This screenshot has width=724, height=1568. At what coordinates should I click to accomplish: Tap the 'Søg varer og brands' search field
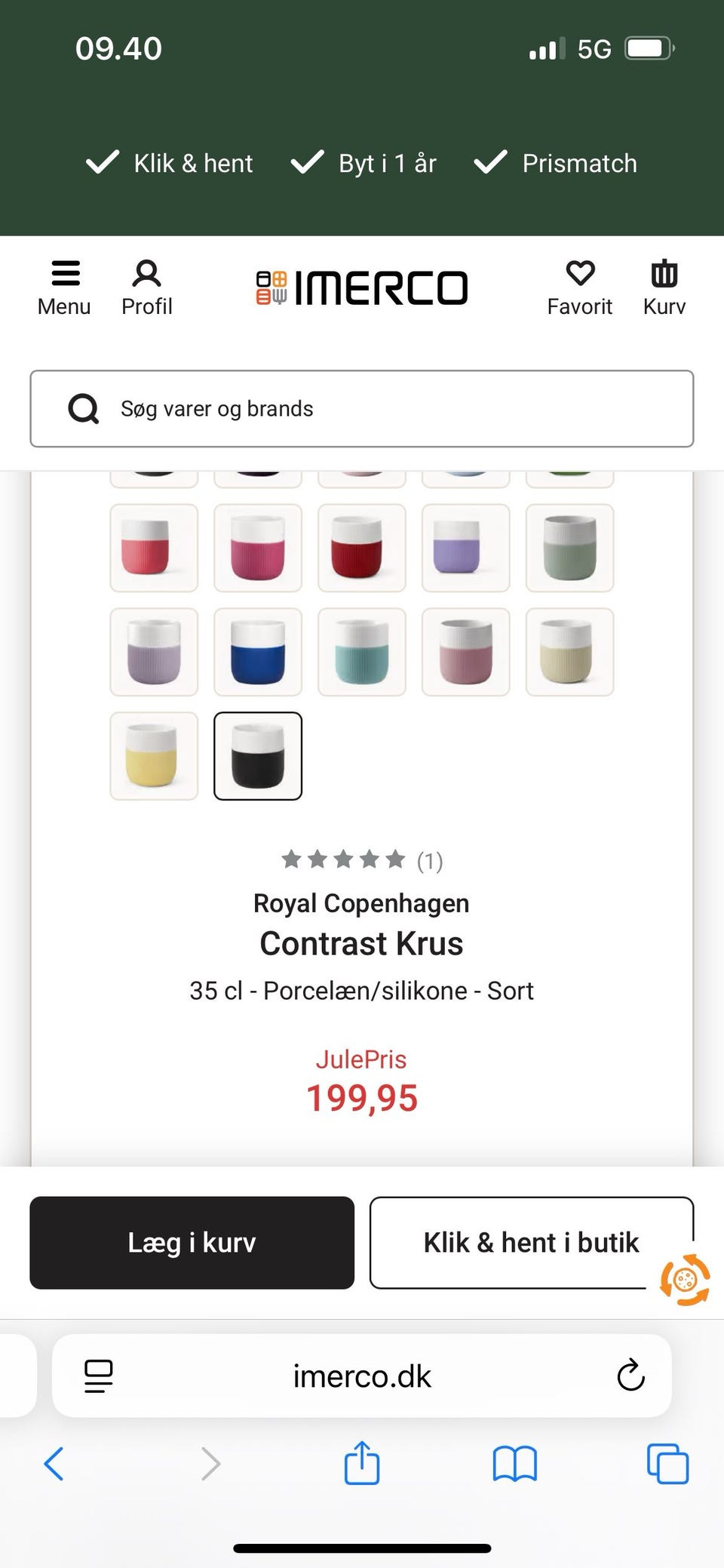coord(362,409)
